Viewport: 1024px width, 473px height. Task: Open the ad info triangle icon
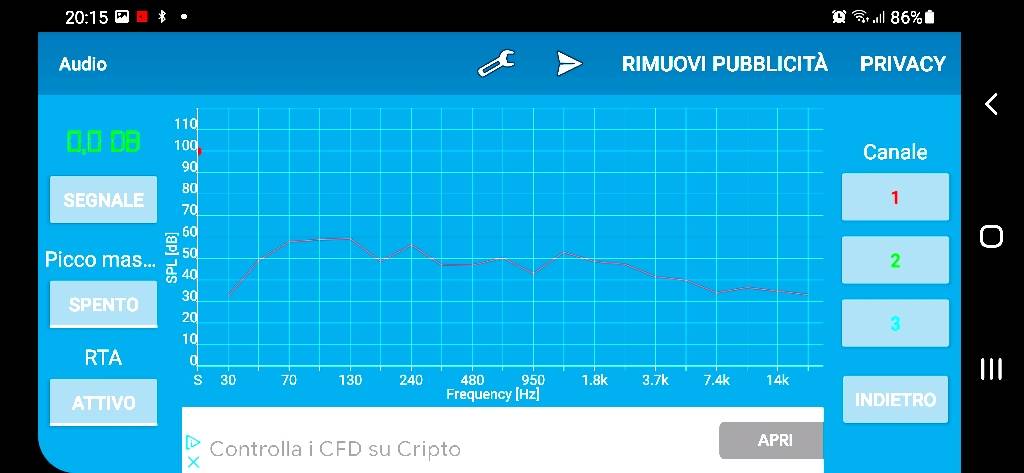pyautogui.click(x=193, y=442)
